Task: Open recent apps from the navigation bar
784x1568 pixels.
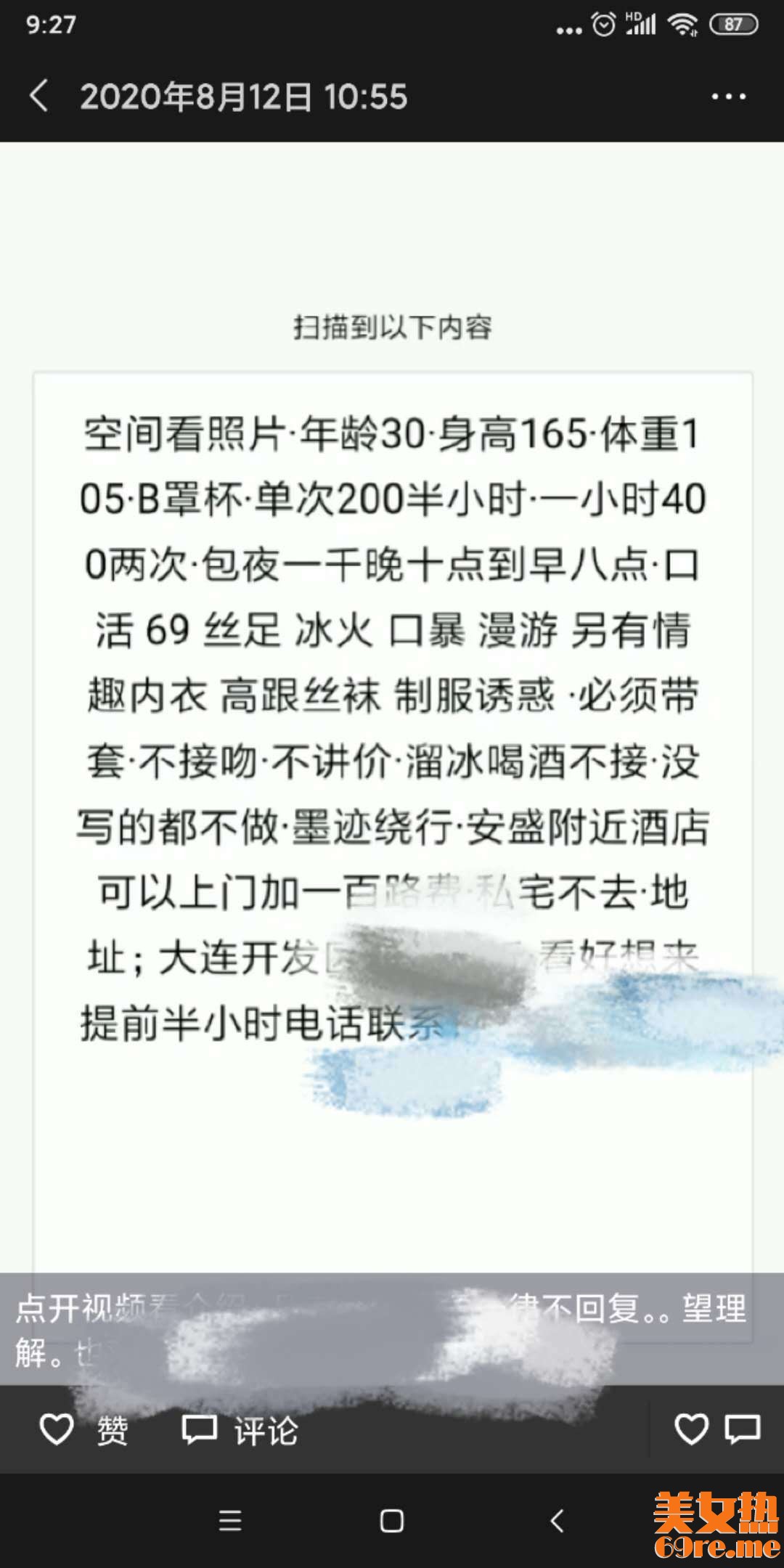Action: (230, 1520)
